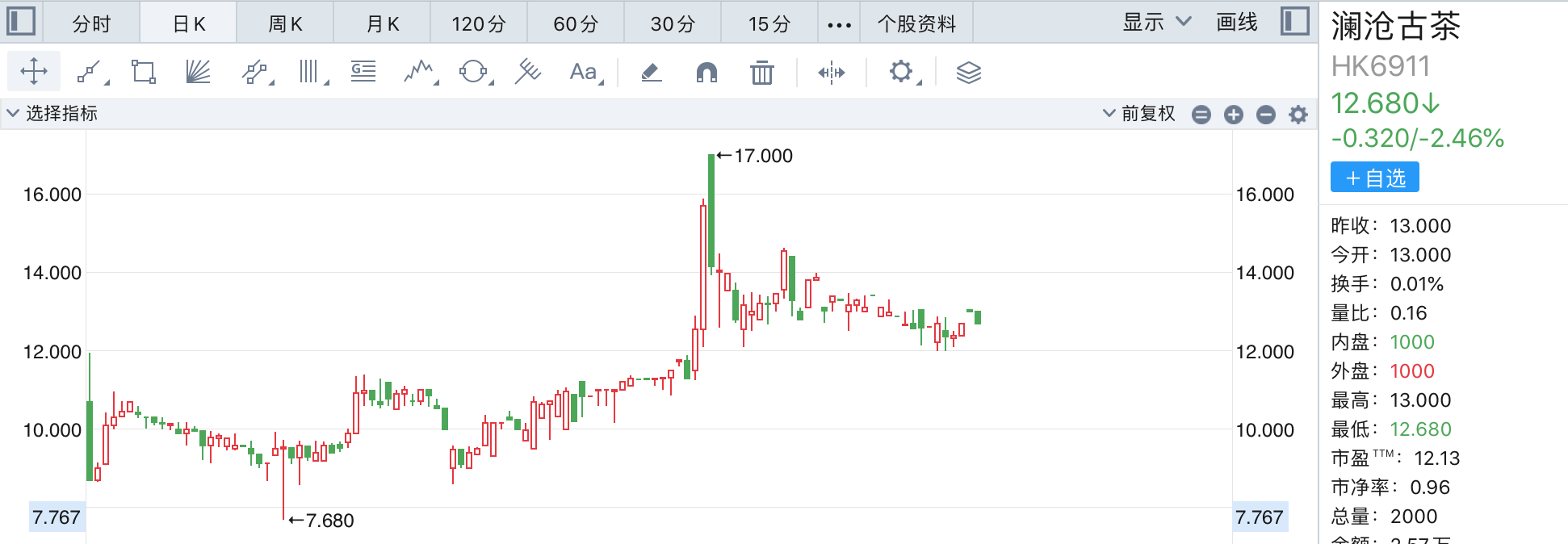Open more chart intervals with the ellipsis
The height and width of the screenshot is (544, 1568).
tap(839, 24)
